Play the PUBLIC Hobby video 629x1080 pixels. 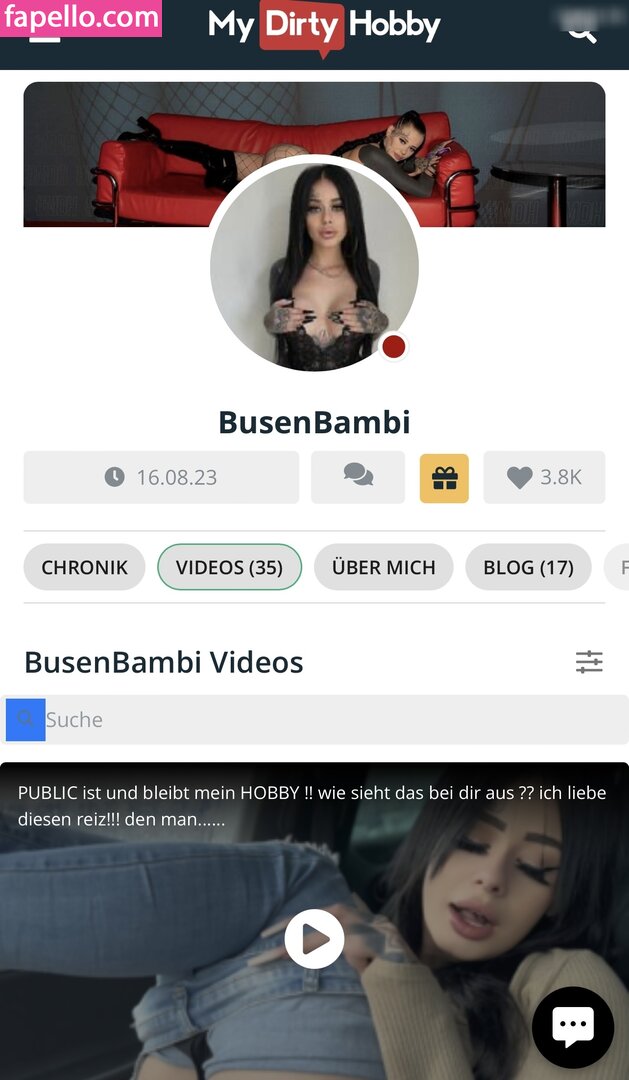[314, 939]
